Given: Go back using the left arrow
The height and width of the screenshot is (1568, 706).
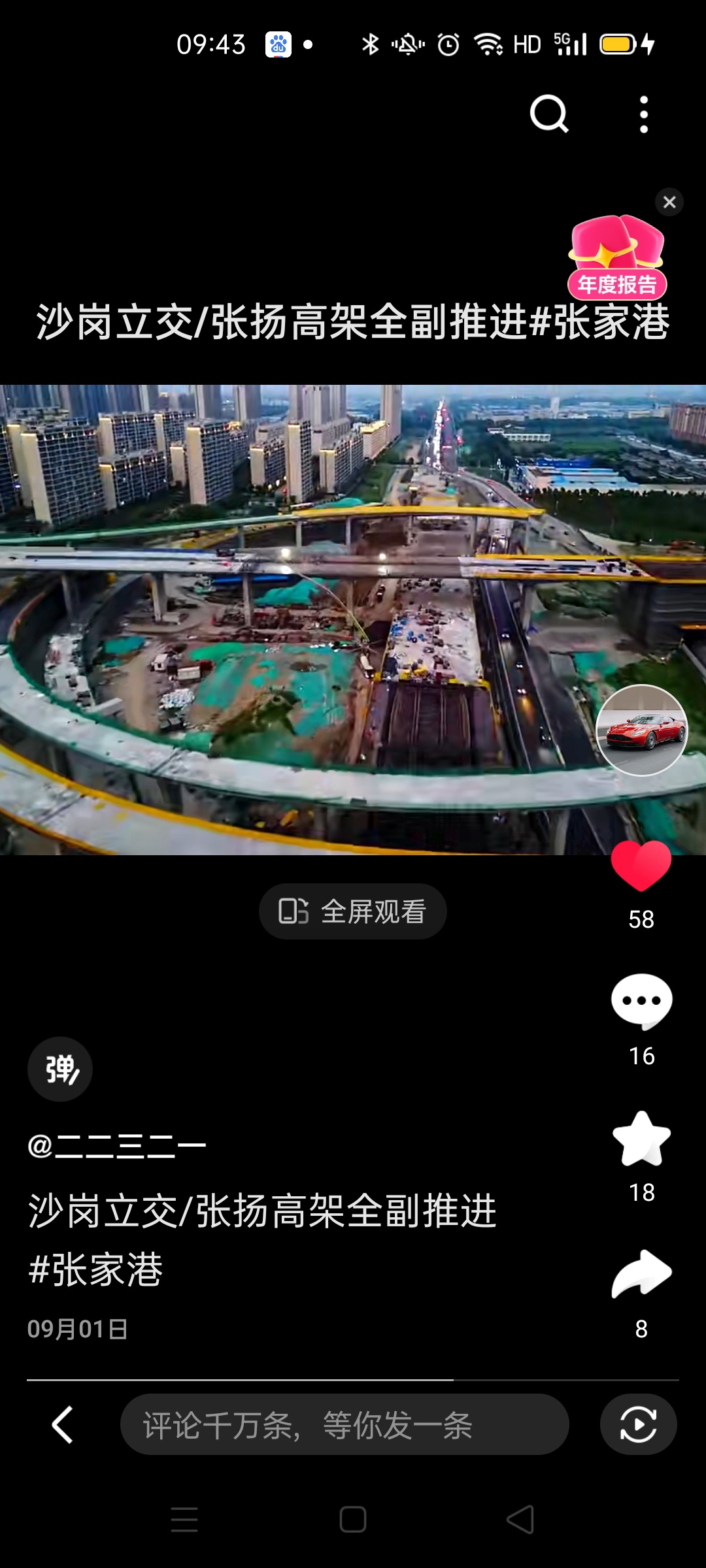Looking at the screenshot, I should click(63, 1424).
